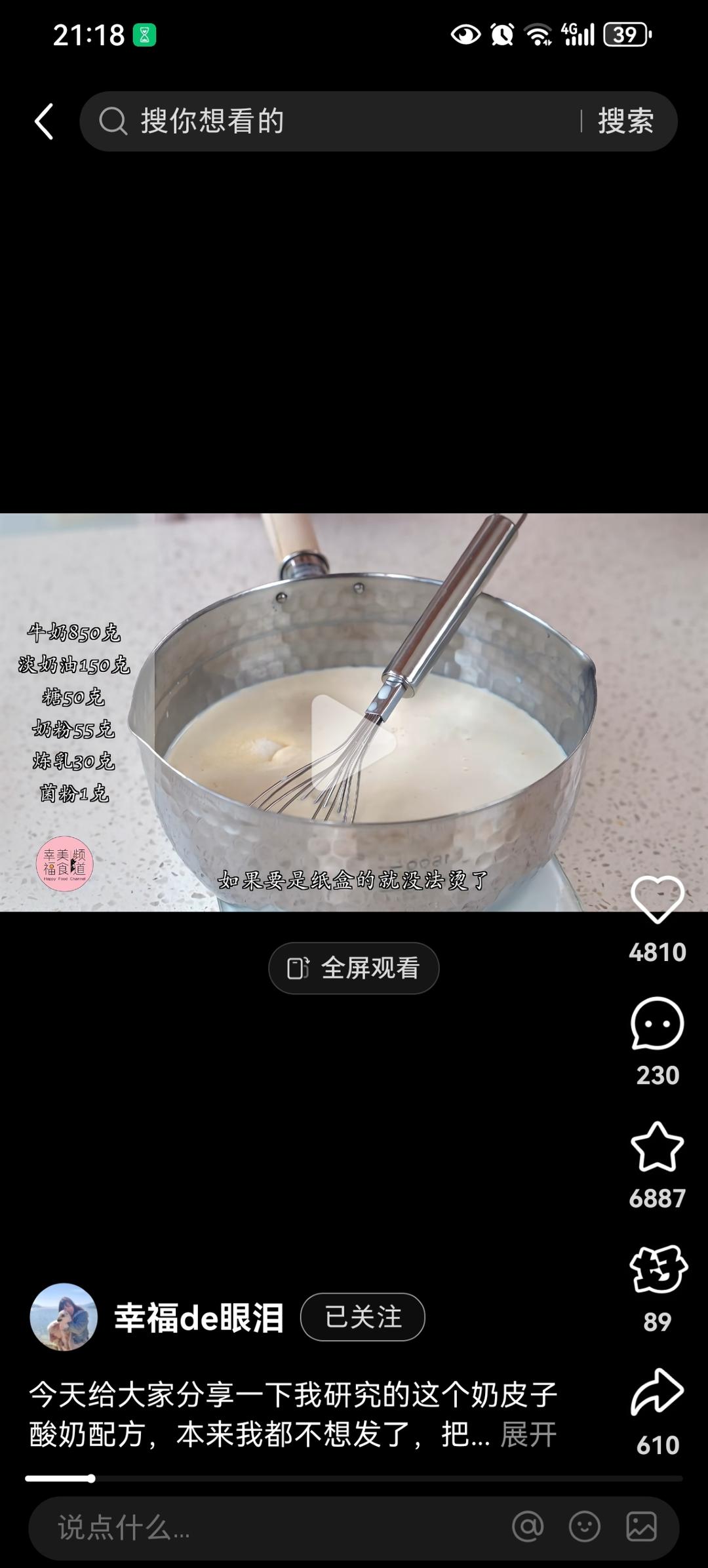
Task: Attach an image to the comment
Action: tap(641, 1527)
